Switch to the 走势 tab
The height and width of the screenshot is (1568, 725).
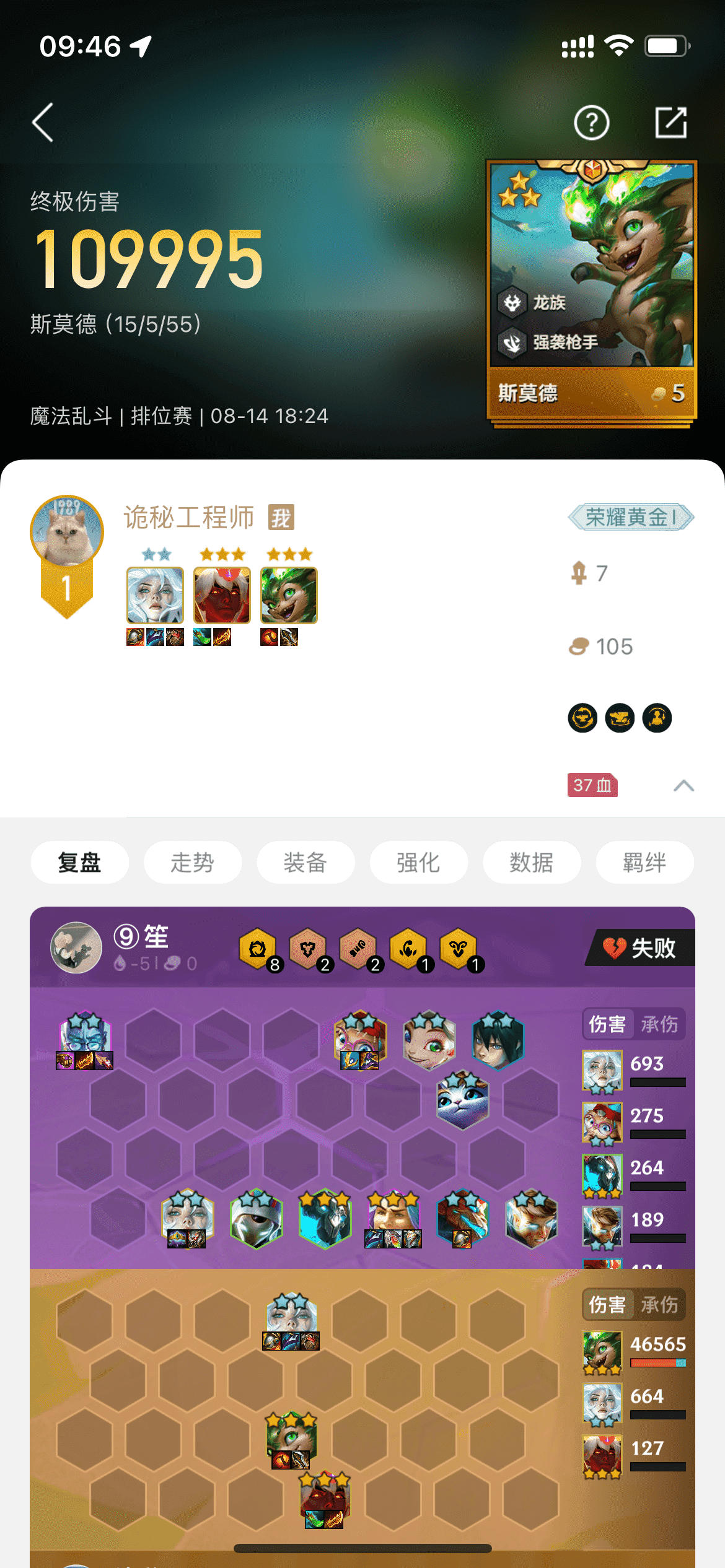[x=192, y=862]
